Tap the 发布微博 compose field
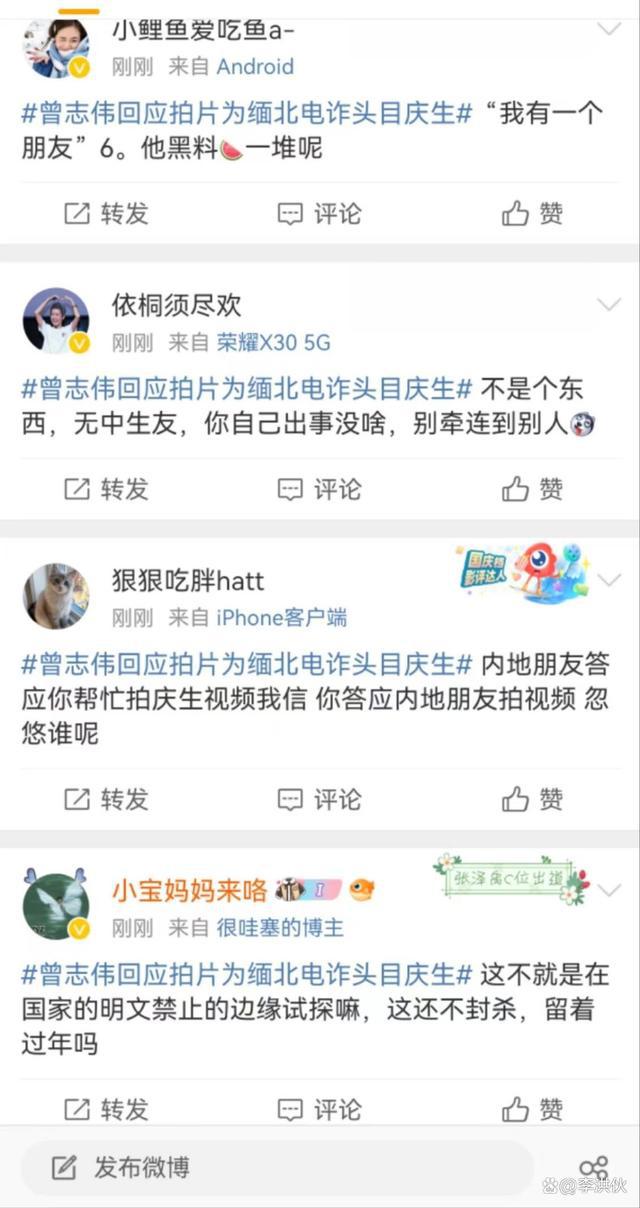The image size is (640, 1208). [275, 1167]
